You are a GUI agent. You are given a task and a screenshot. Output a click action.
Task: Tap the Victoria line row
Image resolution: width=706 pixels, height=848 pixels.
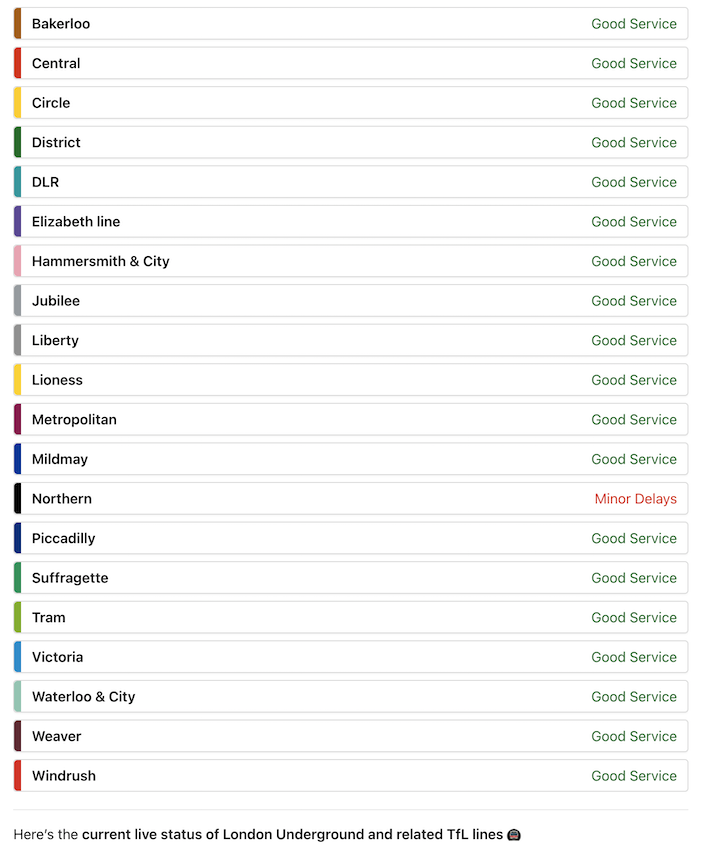pyautogui.click(x=350, y=657)
